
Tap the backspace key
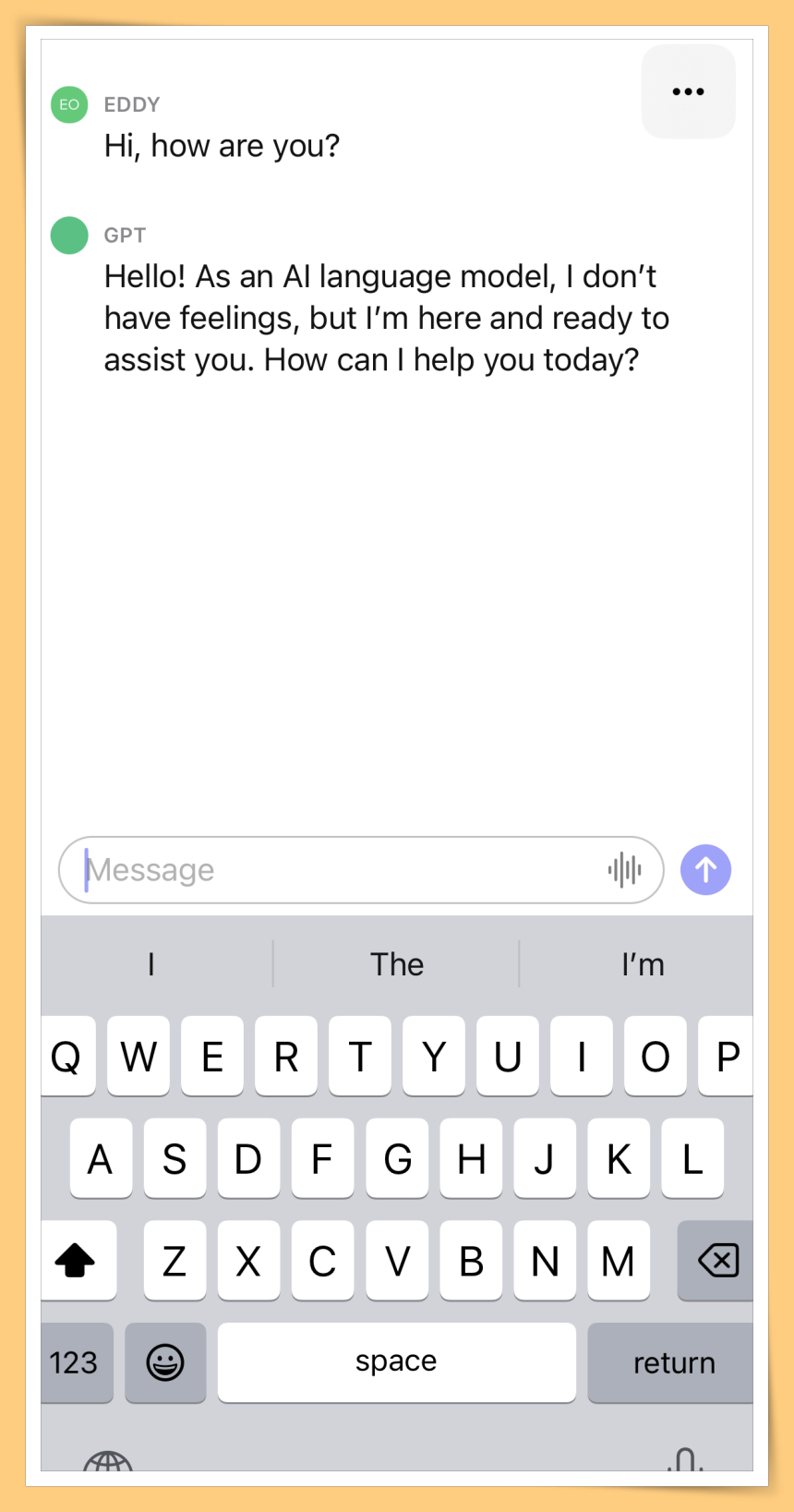pyautogui.click(x=717, y=1260)
